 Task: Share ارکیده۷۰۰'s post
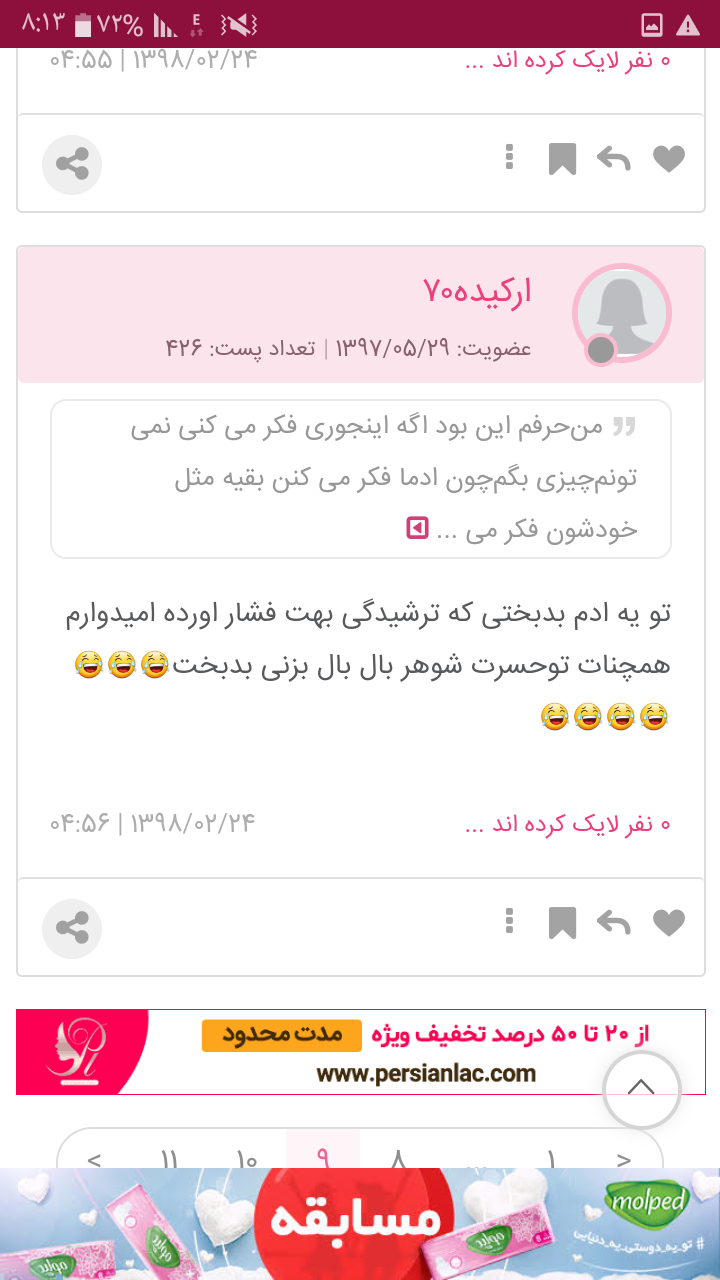click(x=72, y=929)
